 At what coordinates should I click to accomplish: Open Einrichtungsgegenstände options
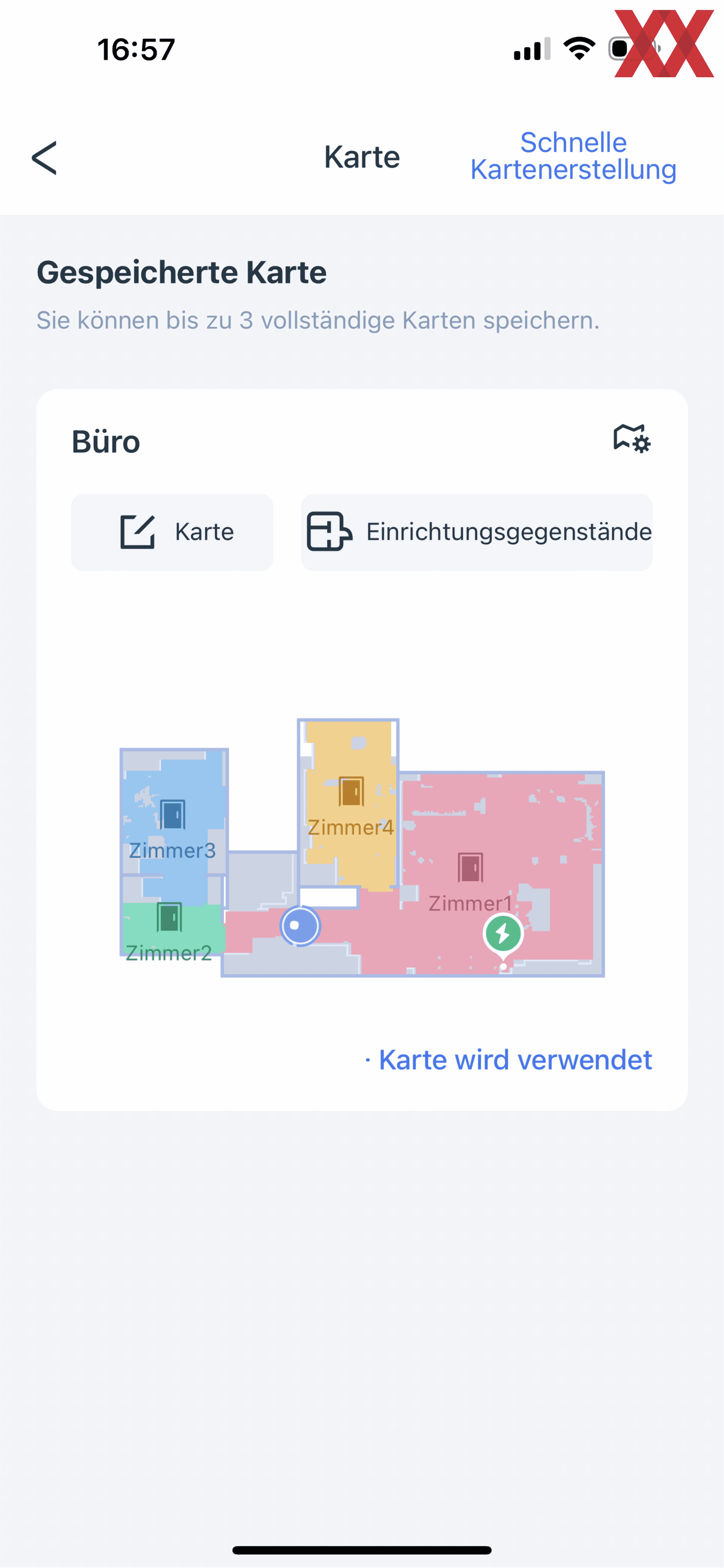[x=476, y=532]
